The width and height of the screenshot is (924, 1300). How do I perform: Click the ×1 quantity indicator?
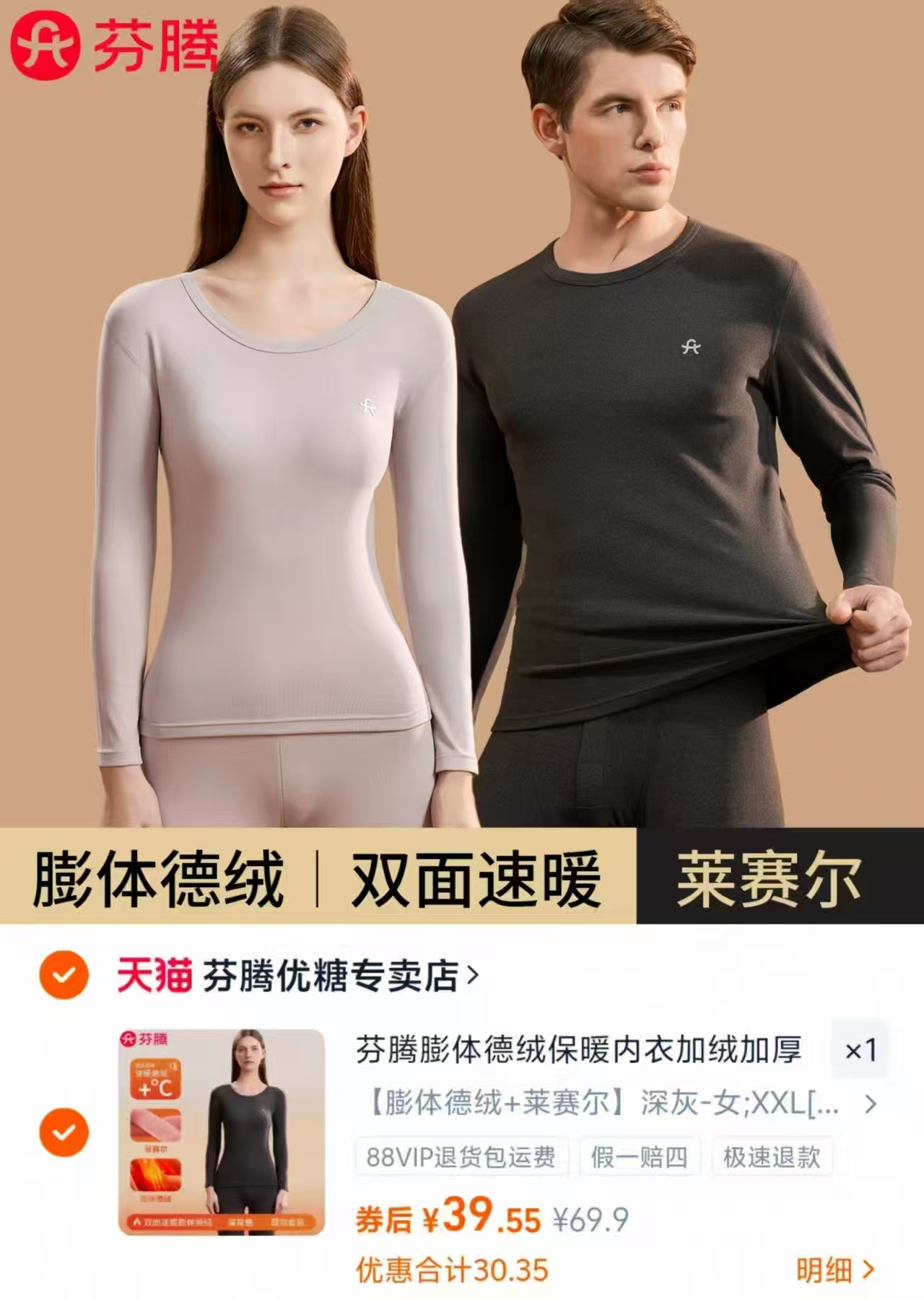[x=860, y=1051]
